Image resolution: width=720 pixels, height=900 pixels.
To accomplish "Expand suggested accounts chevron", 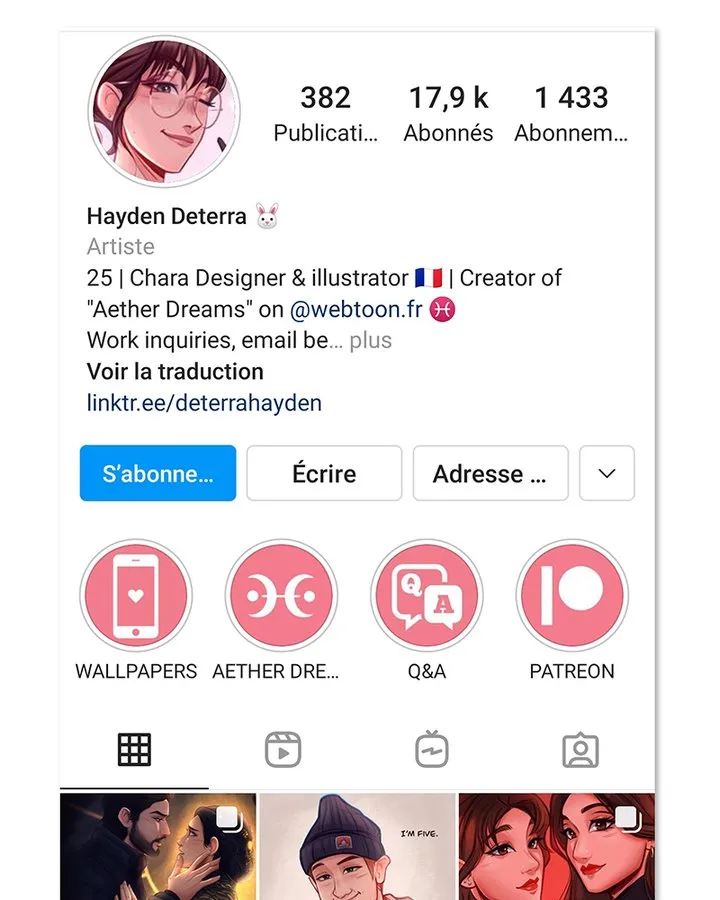I will coord(607,473).
